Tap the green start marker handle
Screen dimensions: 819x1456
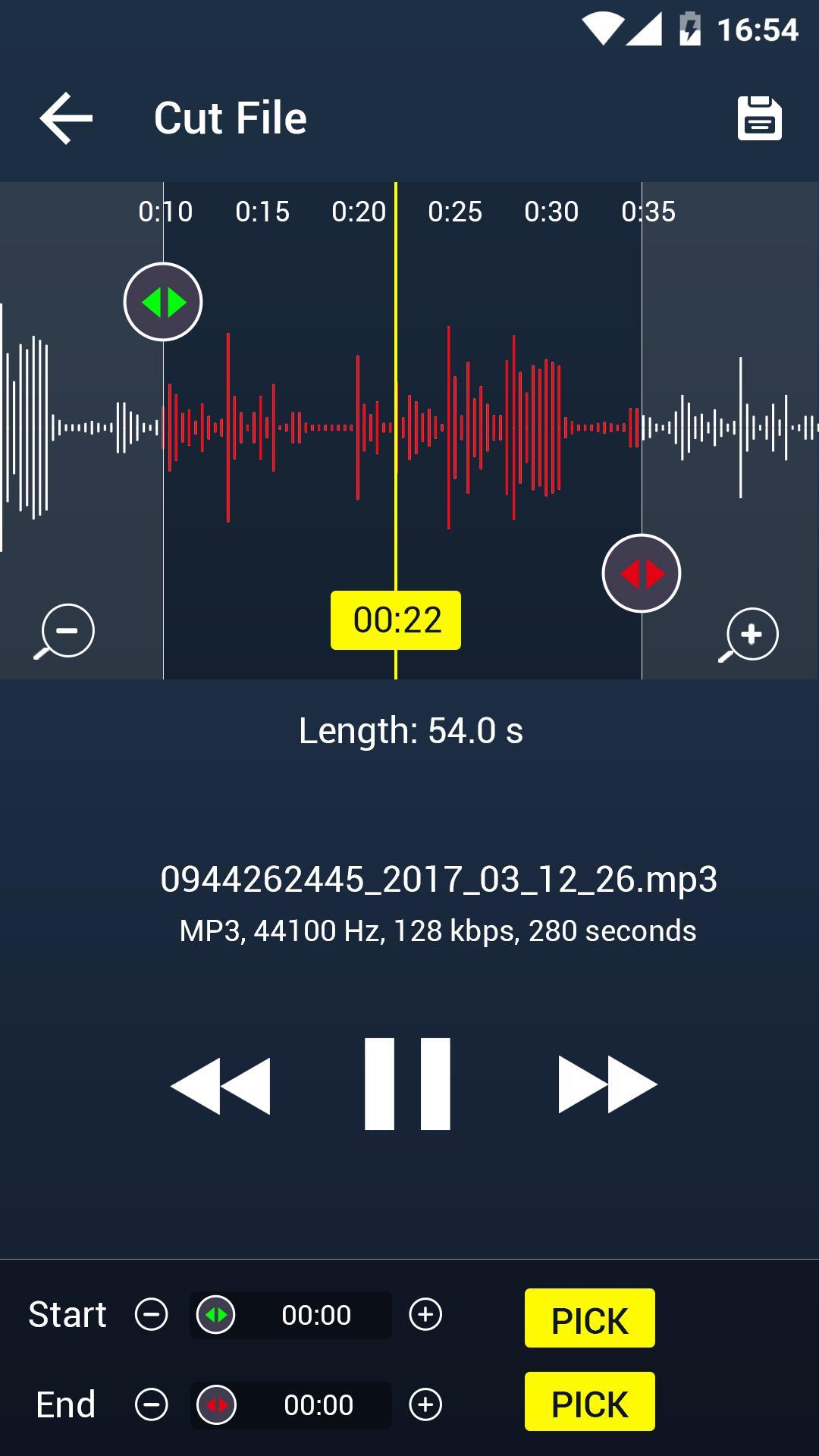click(163, 302)
